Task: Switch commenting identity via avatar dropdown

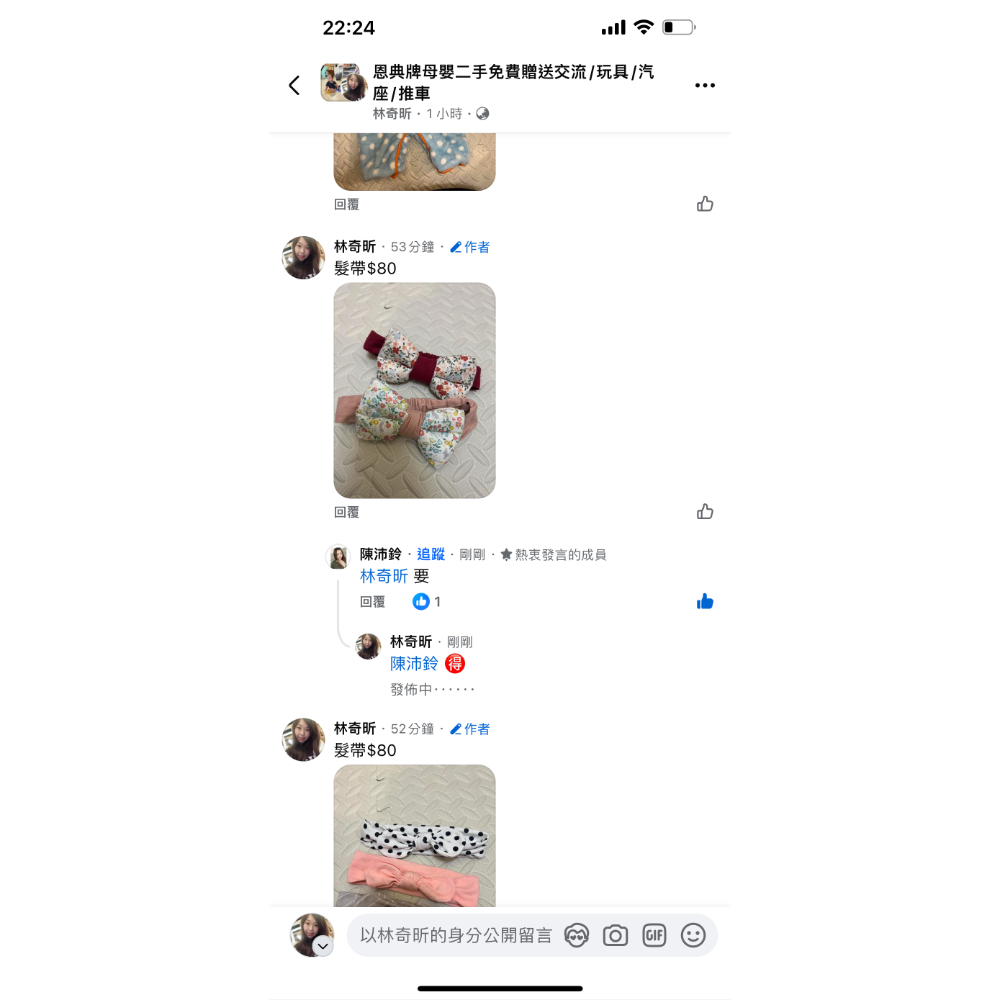Action: tap(322, 946)
